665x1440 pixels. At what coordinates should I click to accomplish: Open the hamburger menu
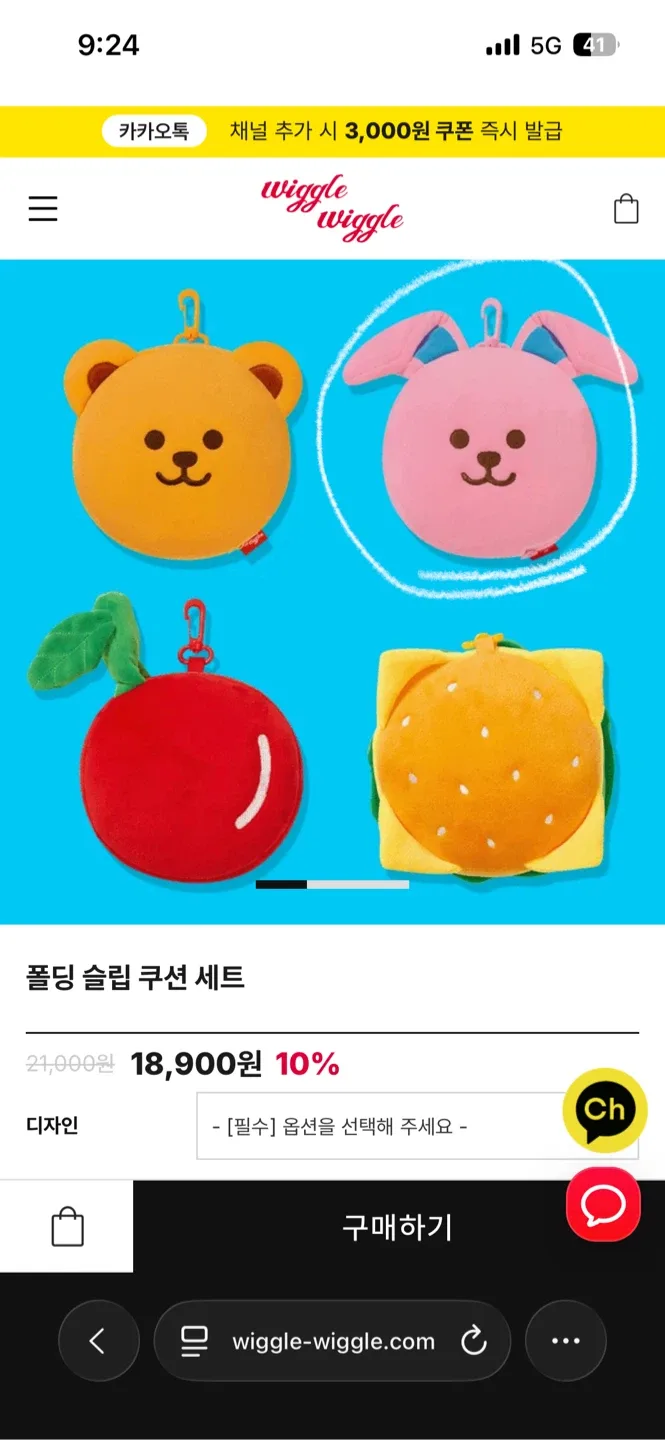[x=43, y=209]
